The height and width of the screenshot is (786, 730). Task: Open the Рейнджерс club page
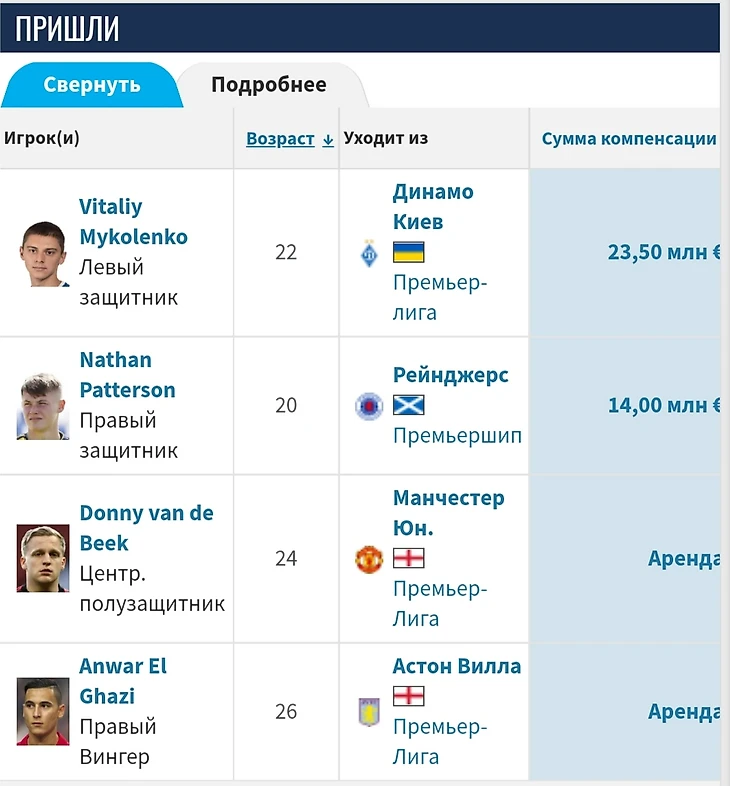[x=450, y=375]
